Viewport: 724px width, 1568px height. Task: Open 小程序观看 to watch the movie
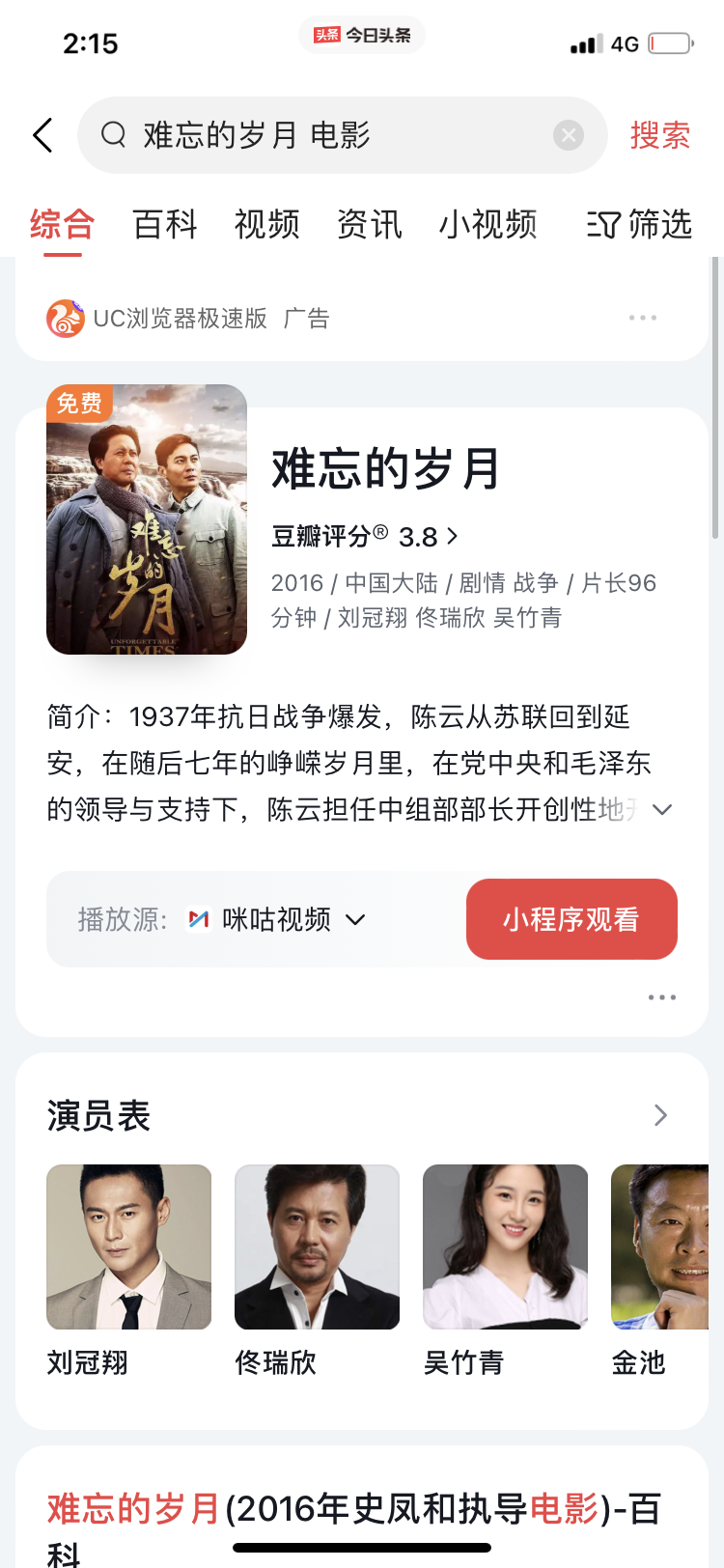571,919
